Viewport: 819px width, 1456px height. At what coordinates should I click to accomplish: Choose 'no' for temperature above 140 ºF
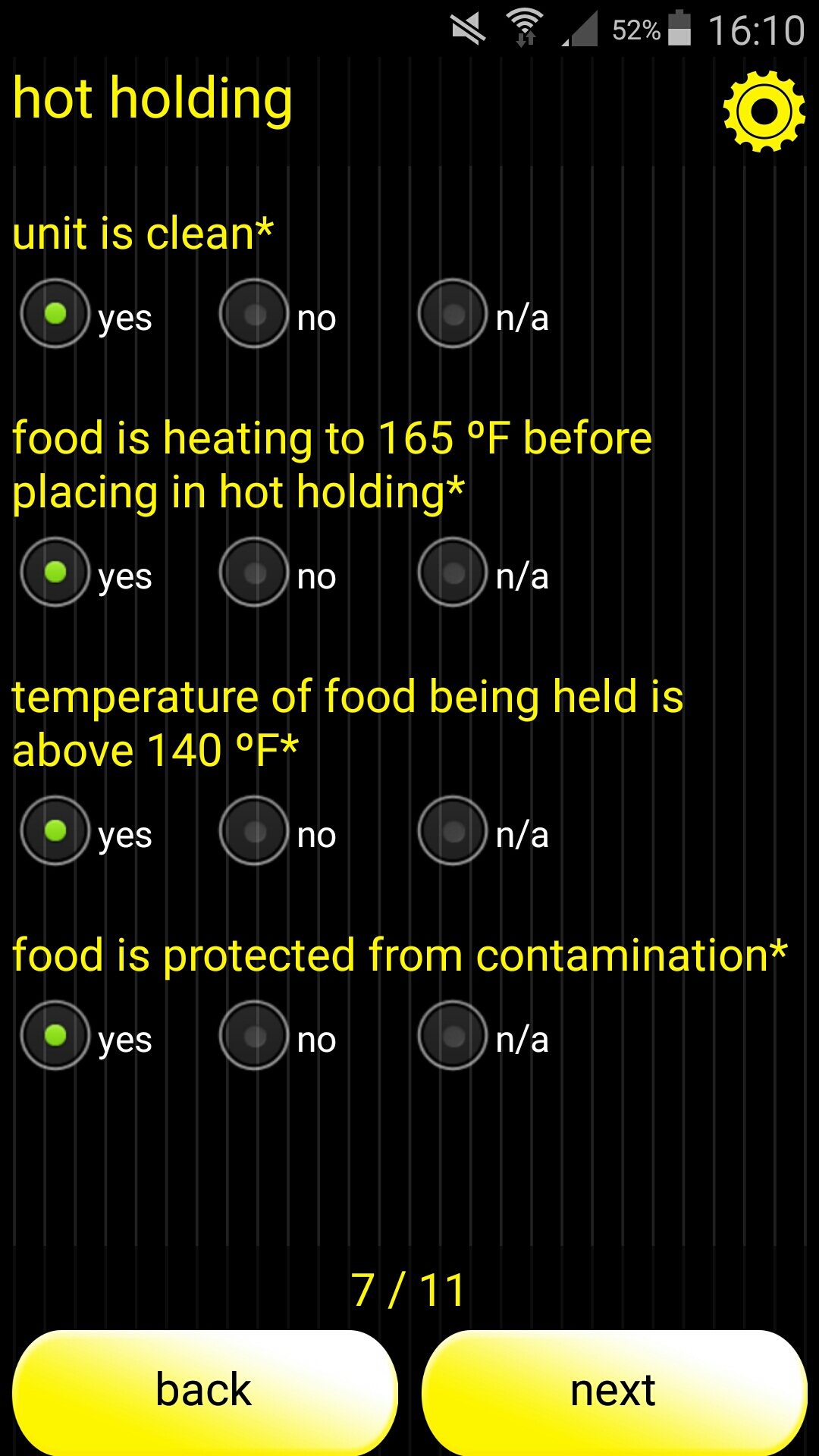254,830
